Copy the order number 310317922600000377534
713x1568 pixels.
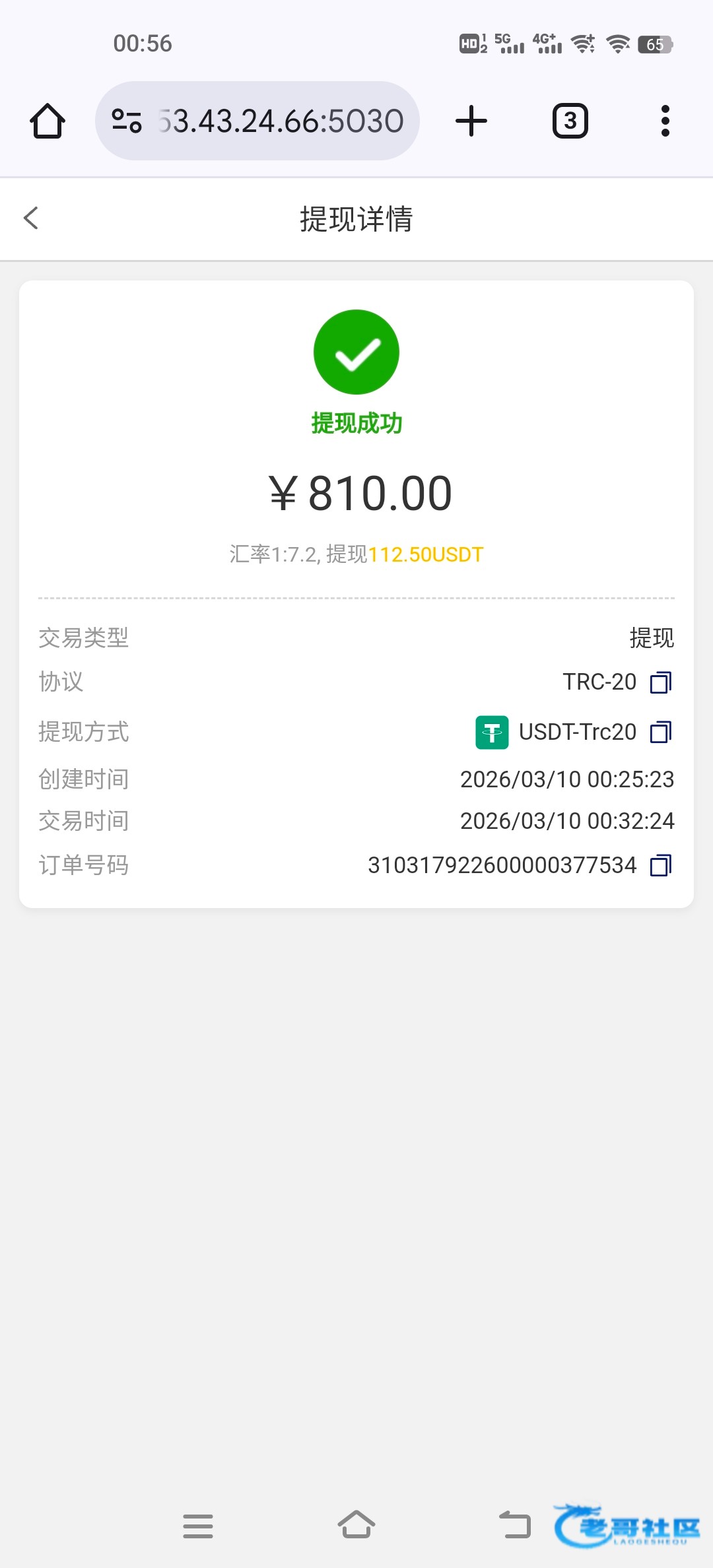(x=660, y=865)
